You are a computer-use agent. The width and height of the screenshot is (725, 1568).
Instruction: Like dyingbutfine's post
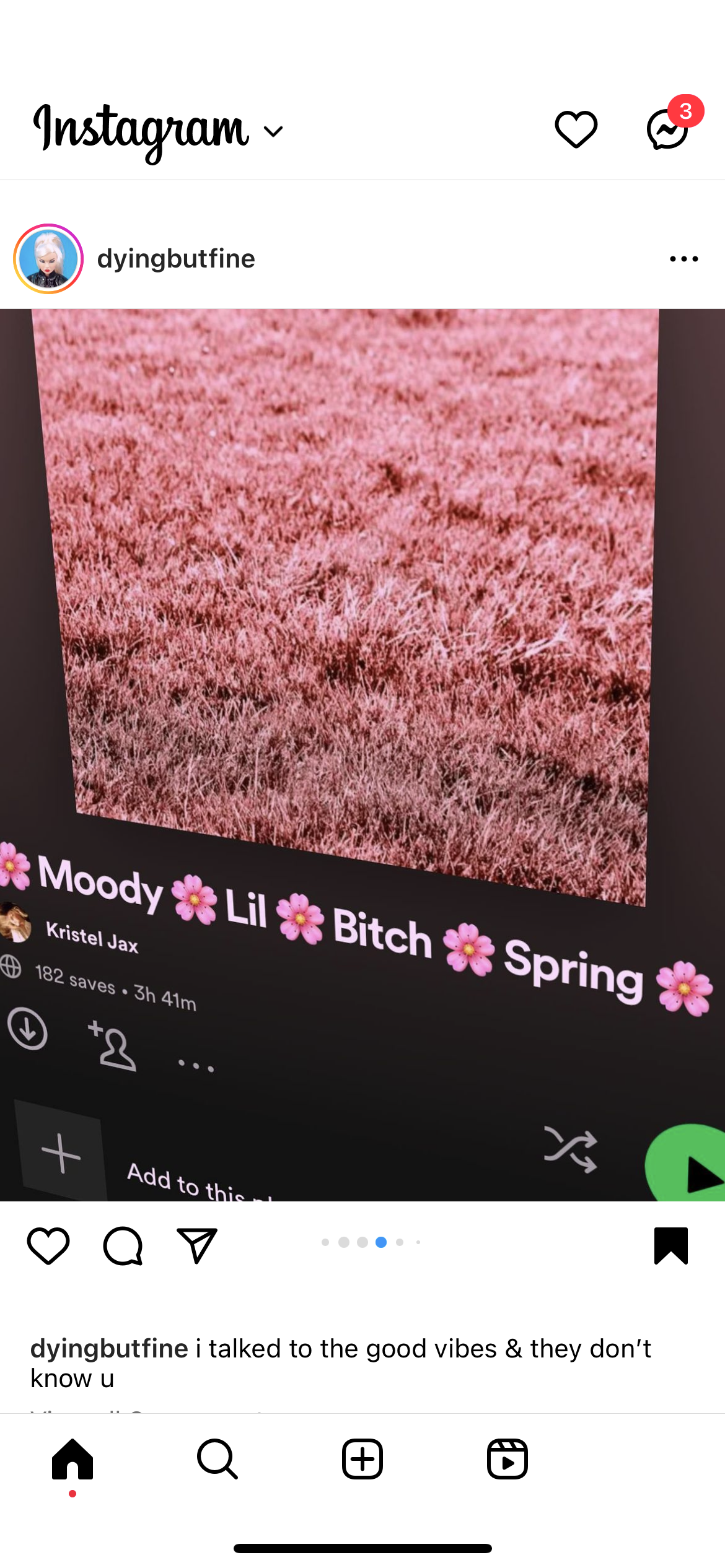pos(48,1245)
